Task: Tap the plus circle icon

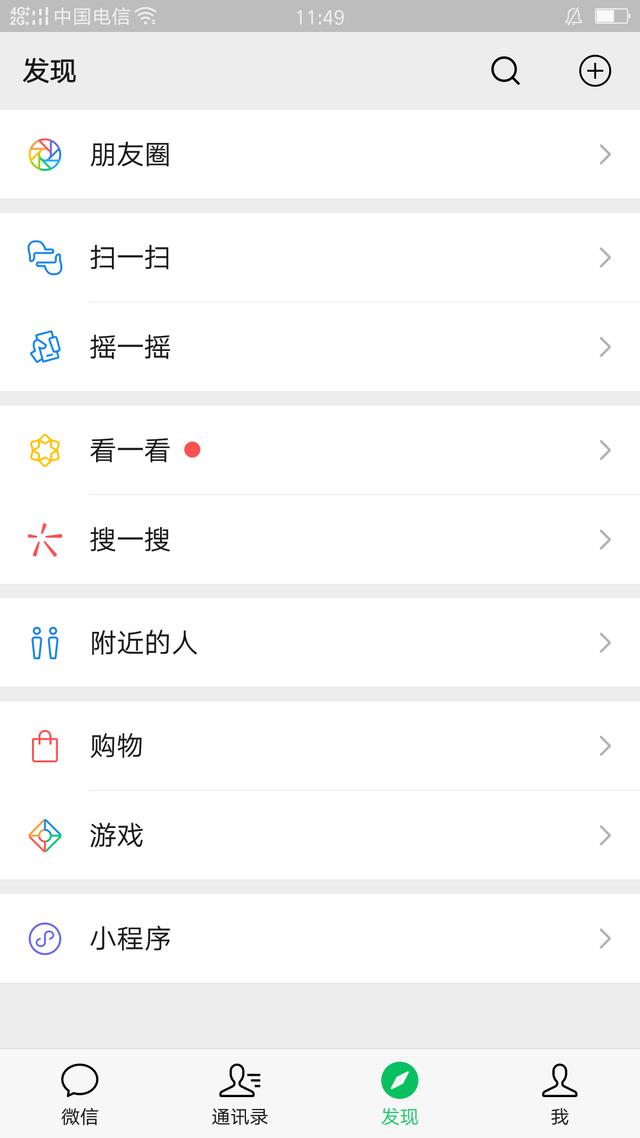Action: pos(595,71)
